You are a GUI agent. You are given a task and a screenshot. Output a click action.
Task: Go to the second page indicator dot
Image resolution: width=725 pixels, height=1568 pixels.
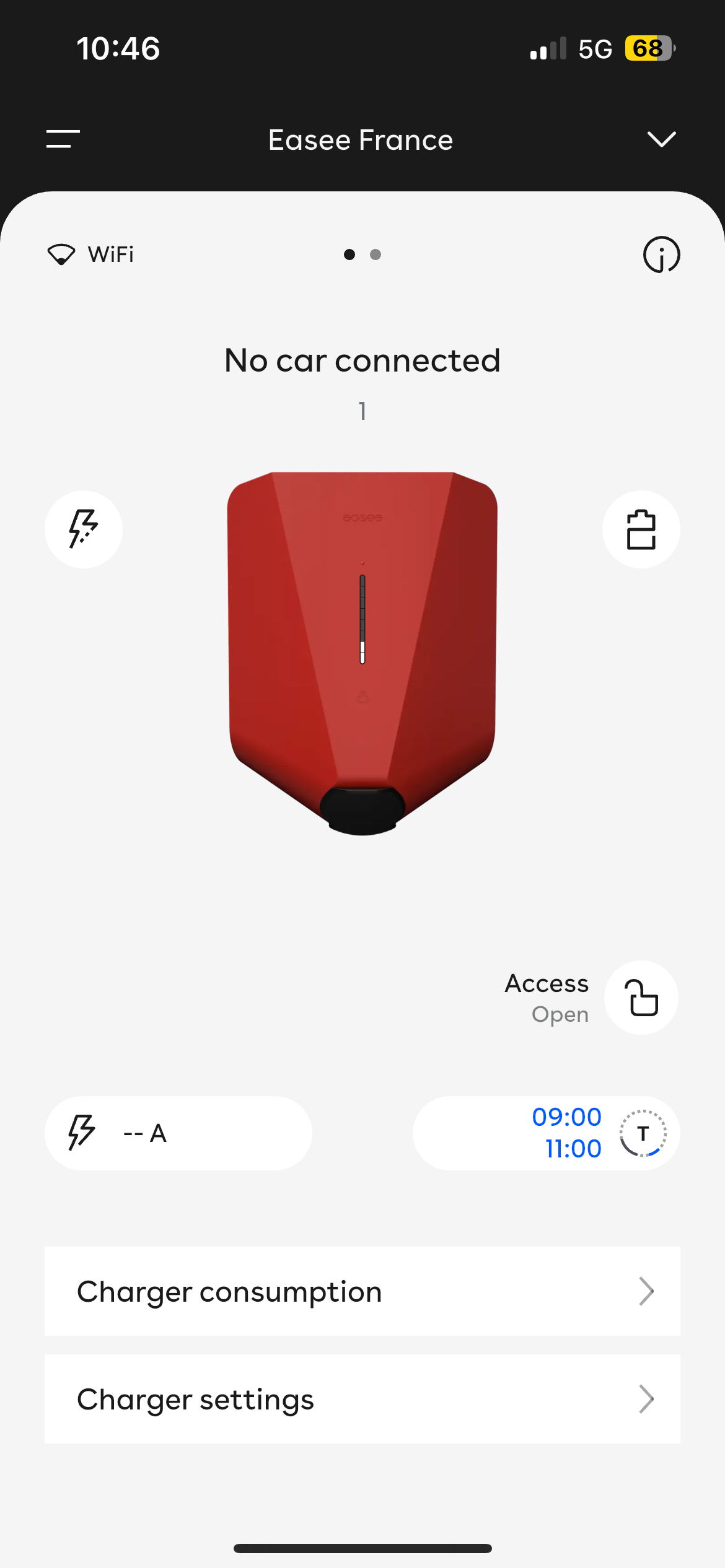(x=376, y=255)
